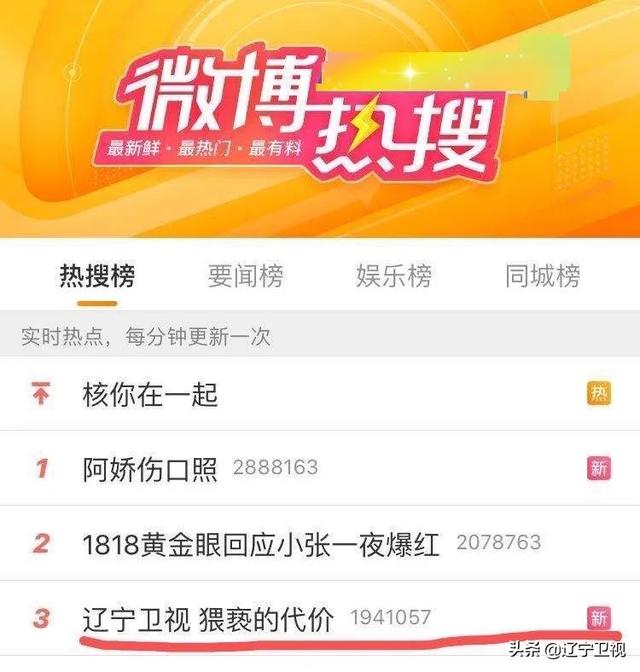Switch to the 要闻榜 tab
Screen dimensions: 640x672
click(245, 277)
